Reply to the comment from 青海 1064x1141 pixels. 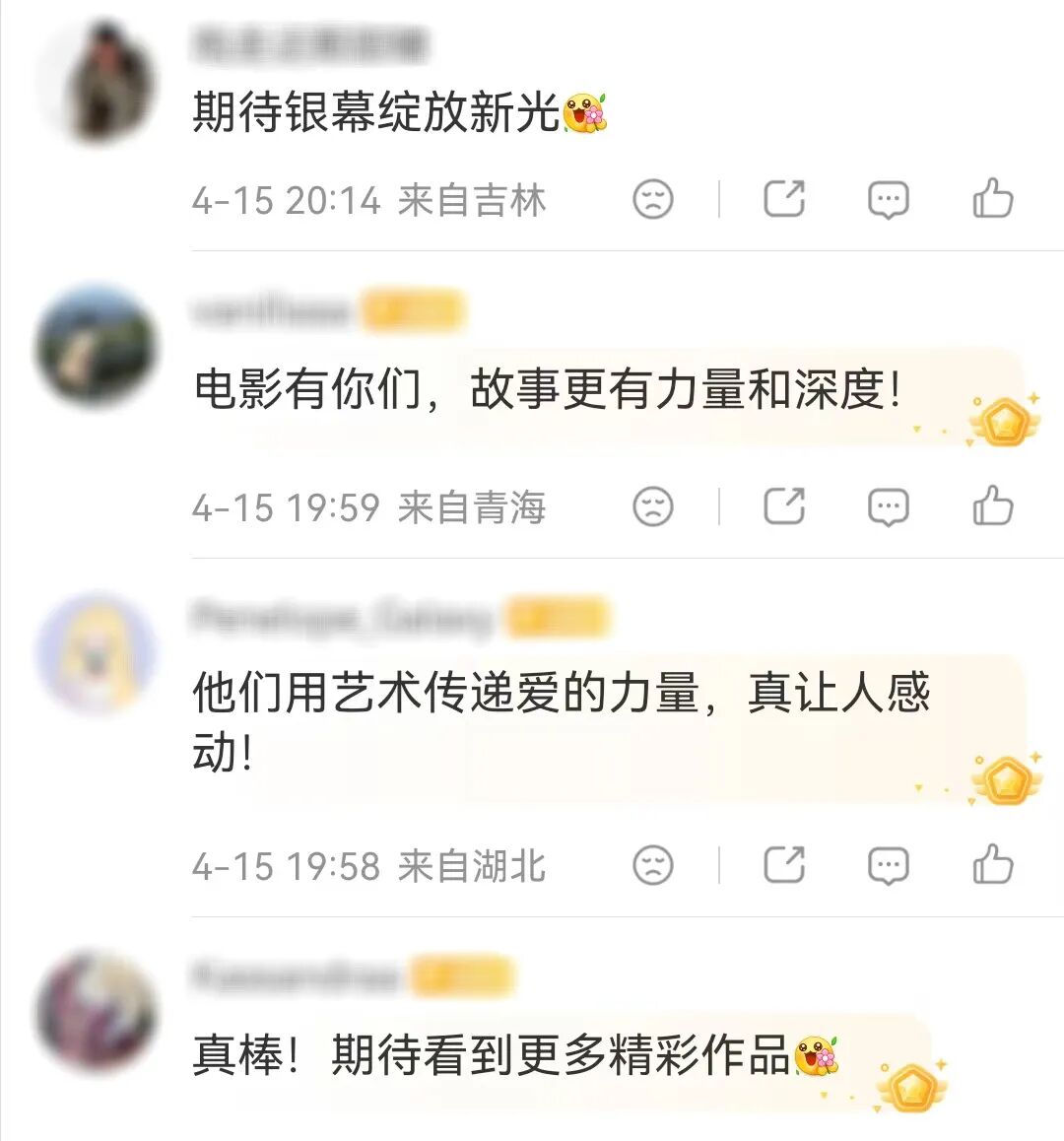pyautogui.click(x=888, y=507)
